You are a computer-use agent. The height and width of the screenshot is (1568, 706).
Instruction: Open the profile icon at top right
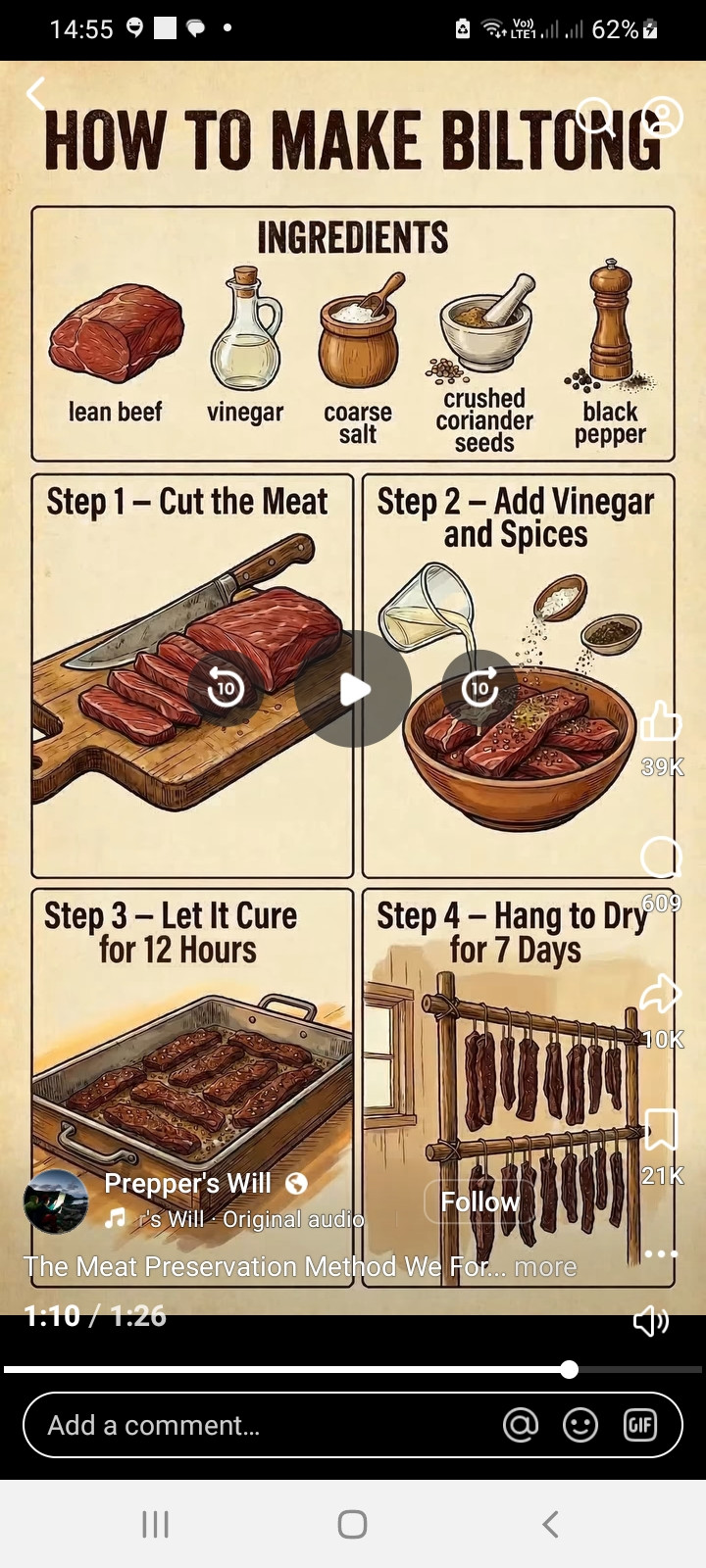pyautogui.click(x=663, y=116)
